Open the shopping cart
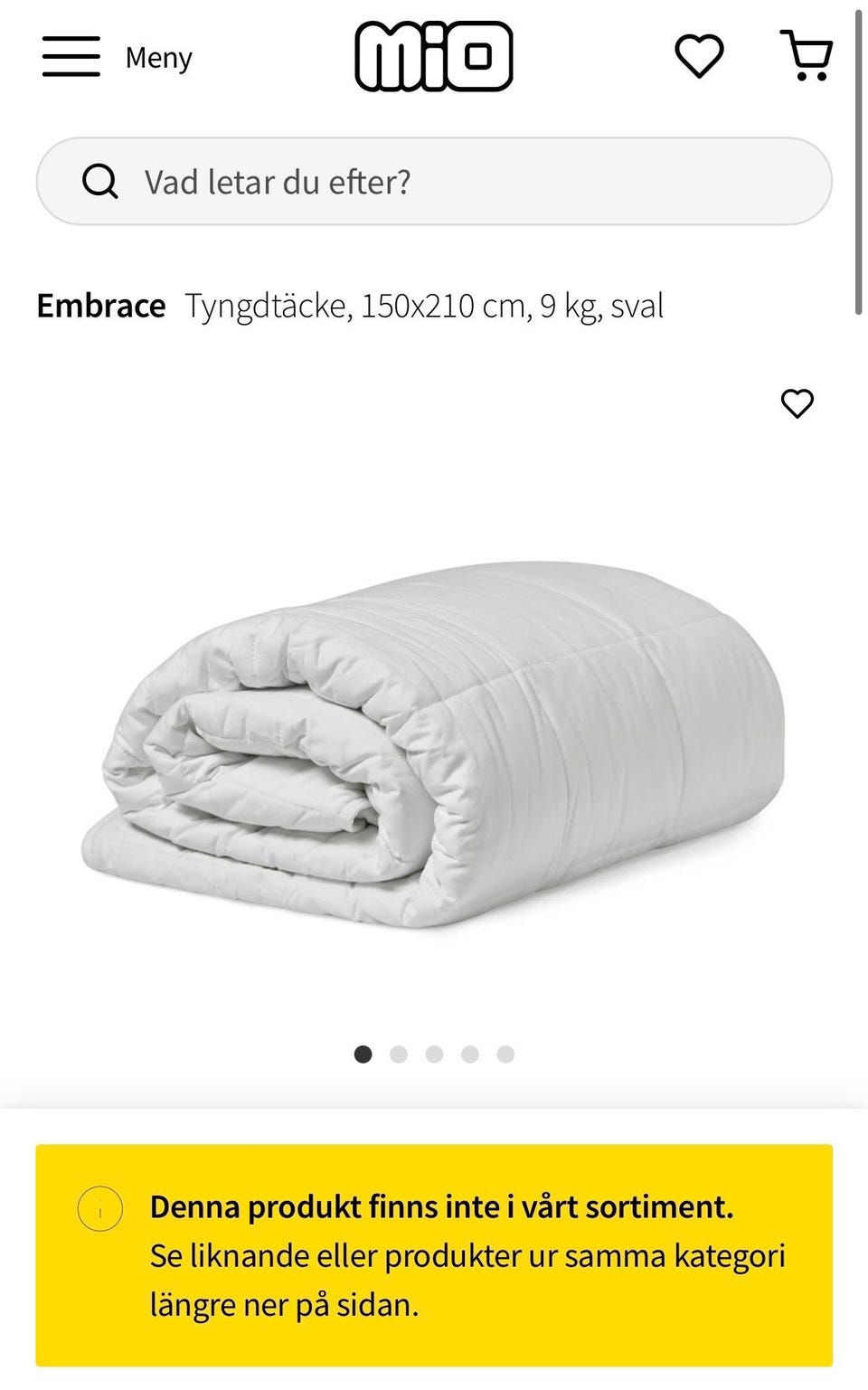This screenshot has width=868, height=1390. 807,57
